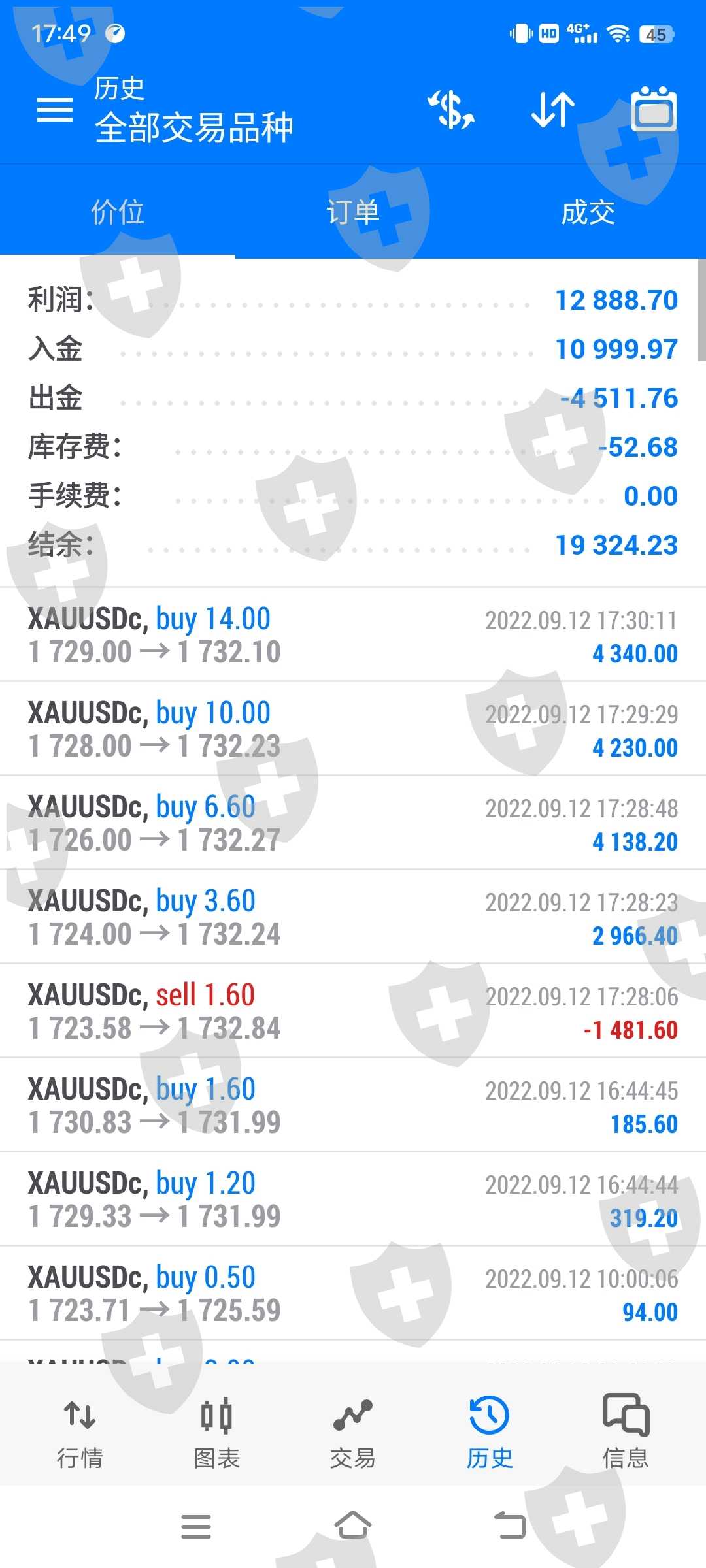Open the calendar date range picker
This screenshot has height=1568, width=706.
[654, 110]
